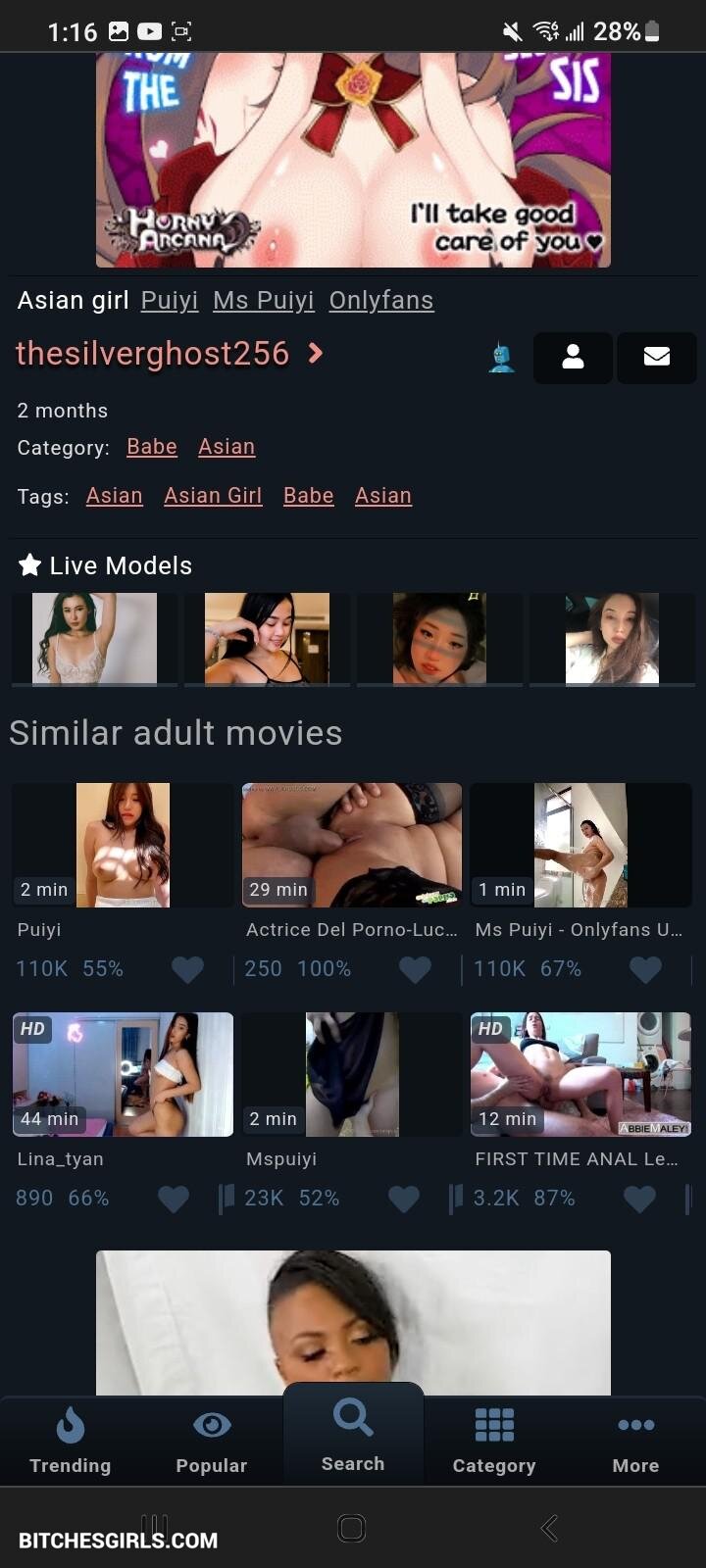Open the thesilverghost256 uploader profile link
The height and width of the screenshot is (1568, 706).
(x=152, y=354)
